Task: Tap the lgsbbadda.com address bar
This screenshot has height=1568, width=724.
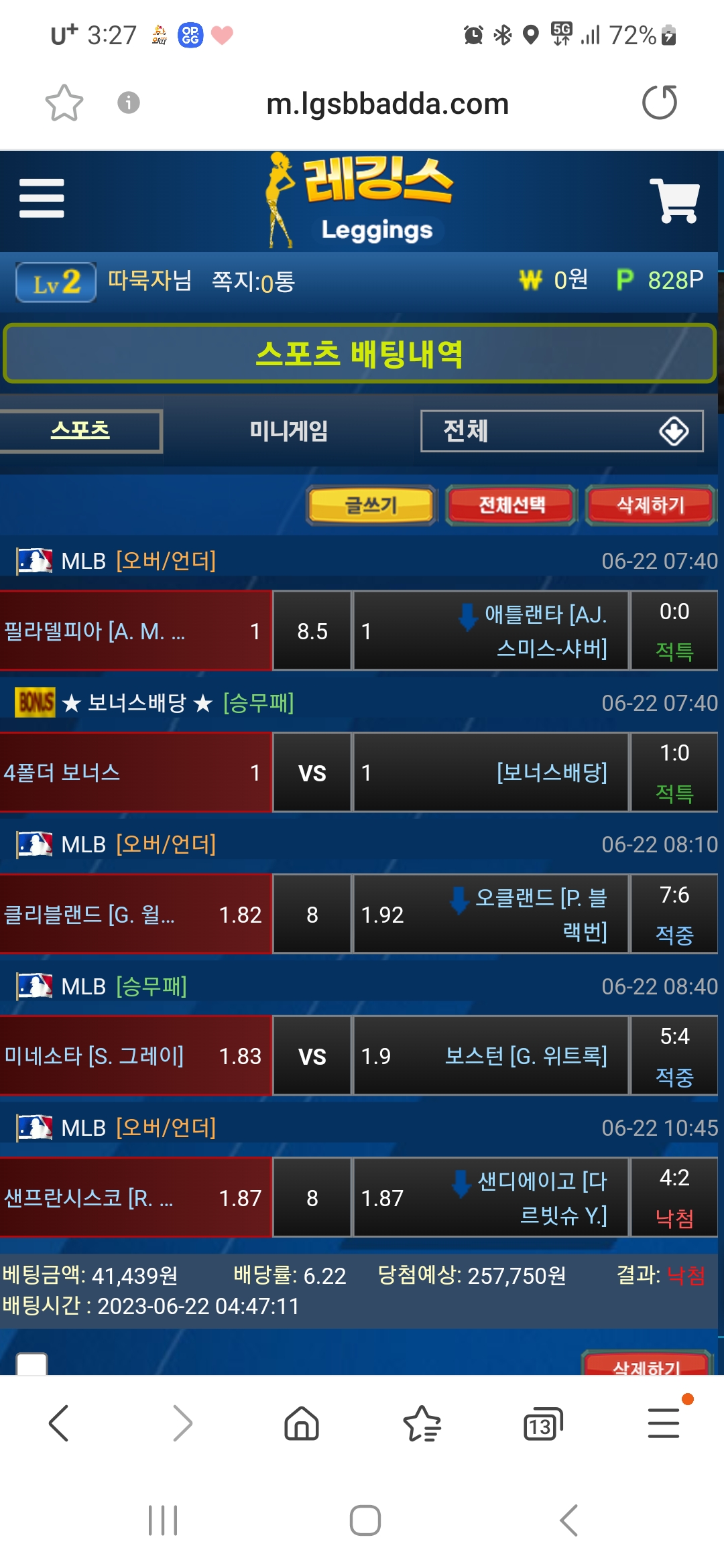Action: click(x=387, y=104)
